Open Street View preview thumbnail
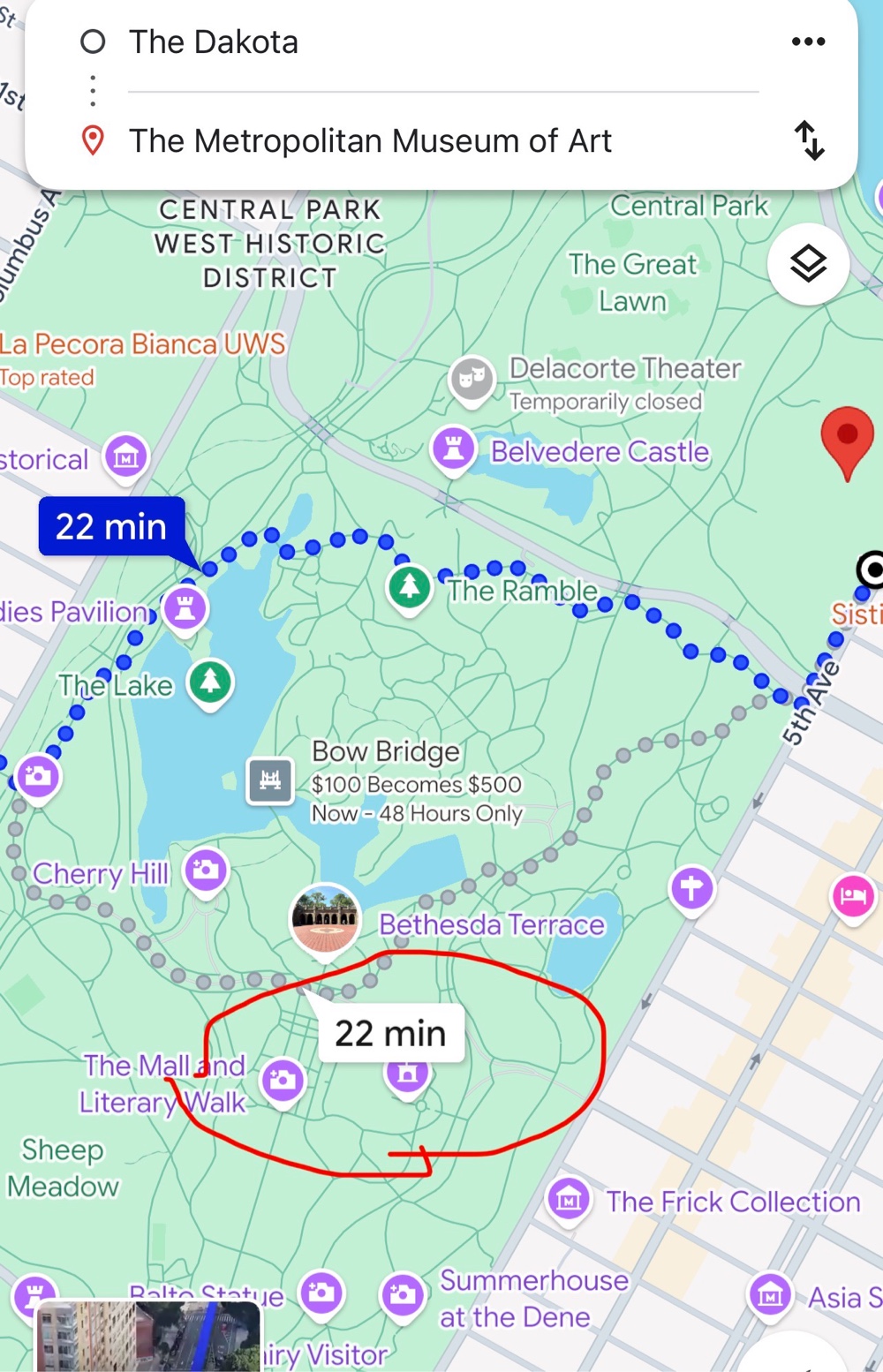The image size is (883, 1372). point(150,1338)
